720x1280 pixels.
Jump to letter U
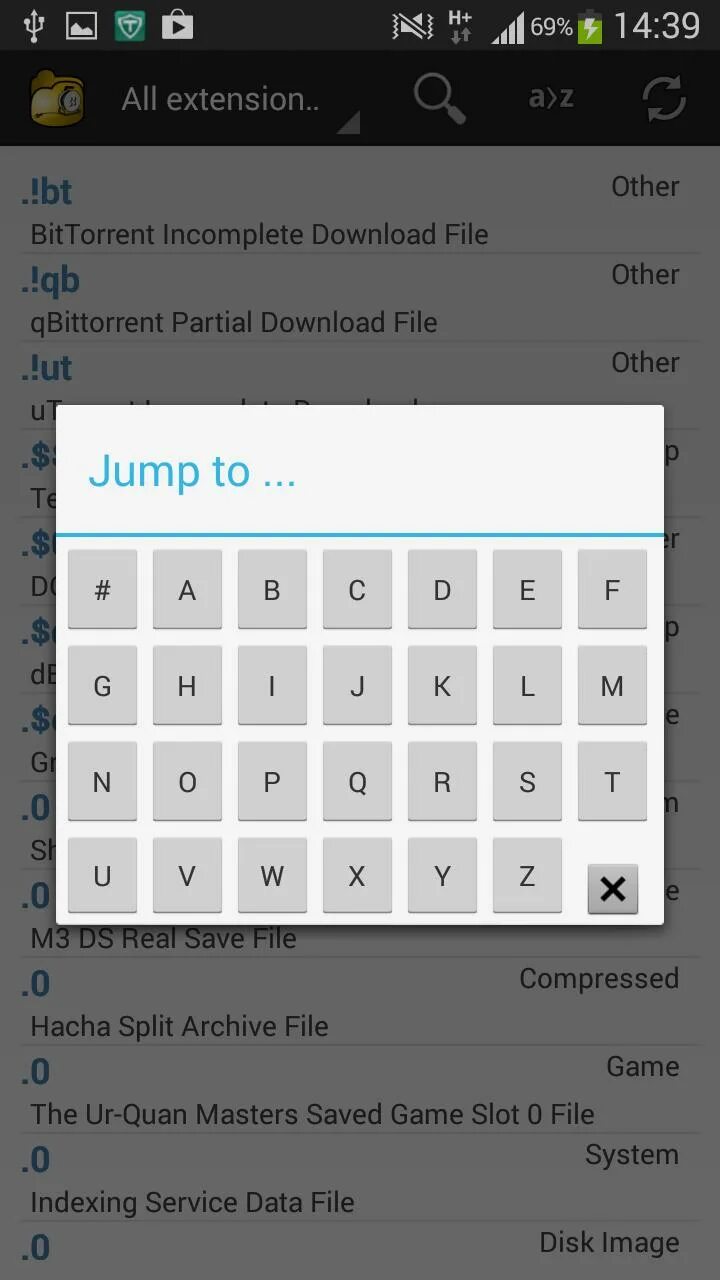point(102,876)
